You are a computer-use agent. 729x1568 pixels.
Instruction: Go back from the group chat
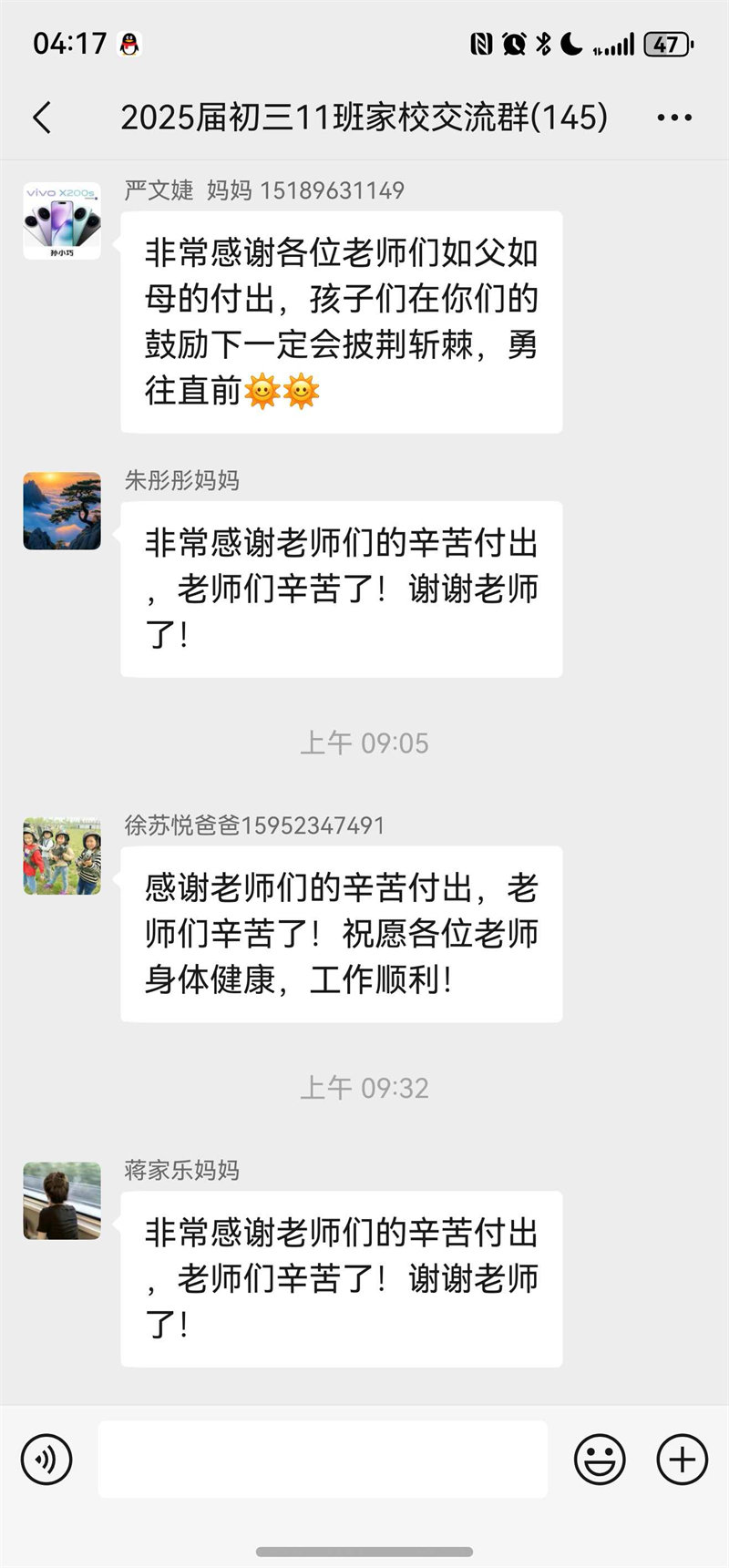point(42,118)
